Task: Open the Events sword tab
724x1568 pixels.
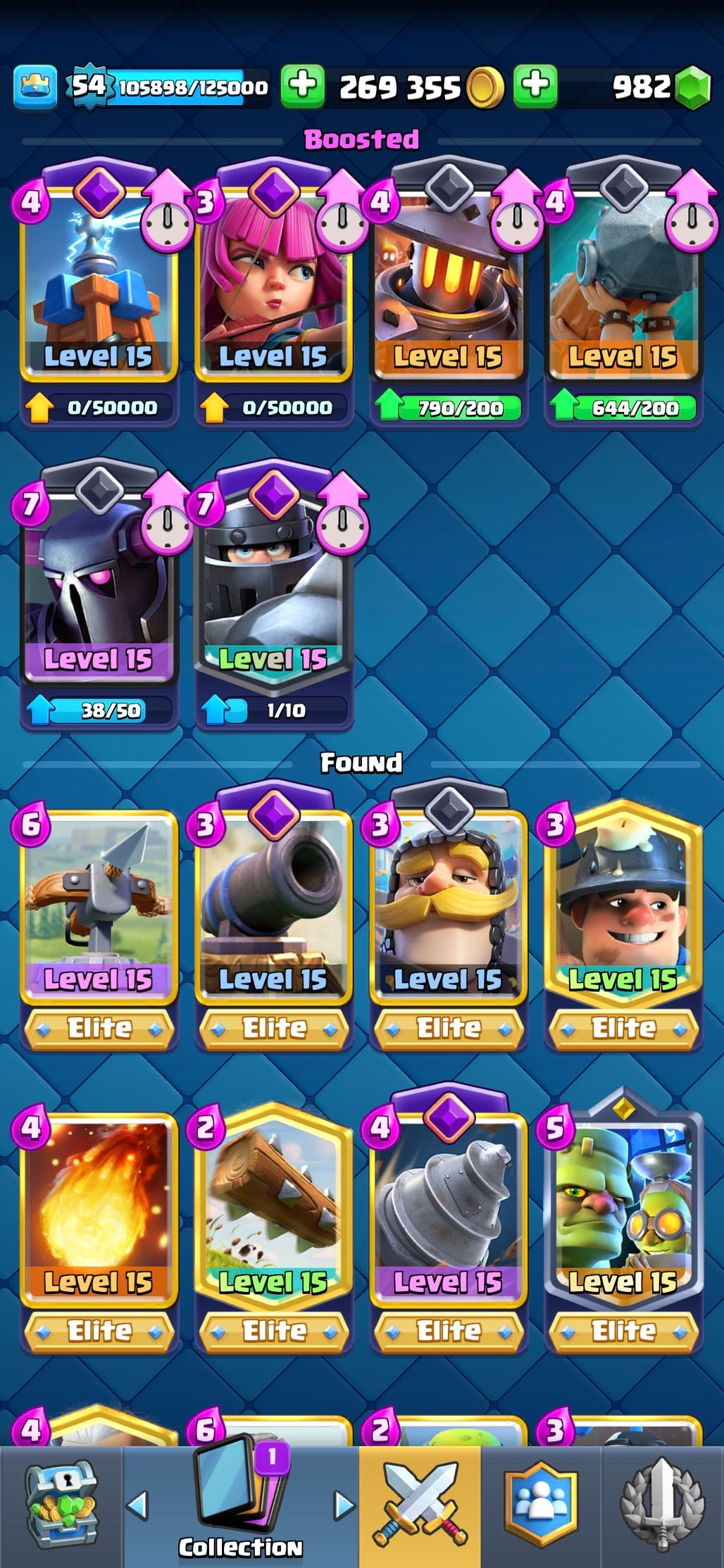Action: pos(662,1505)
